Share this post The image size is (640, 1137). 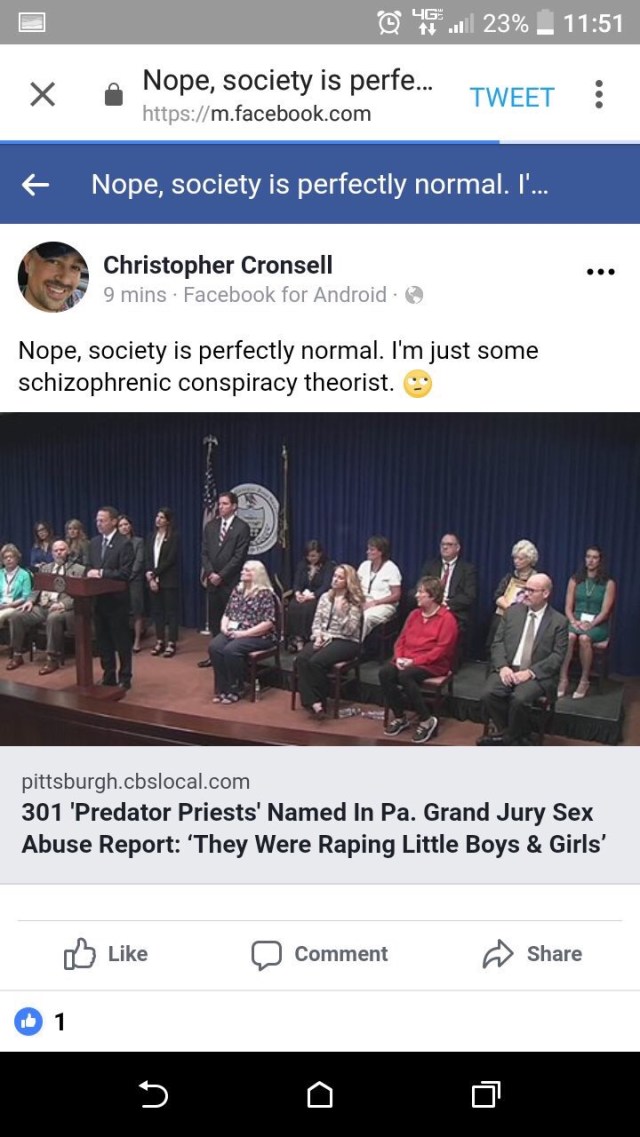[532, 954]
